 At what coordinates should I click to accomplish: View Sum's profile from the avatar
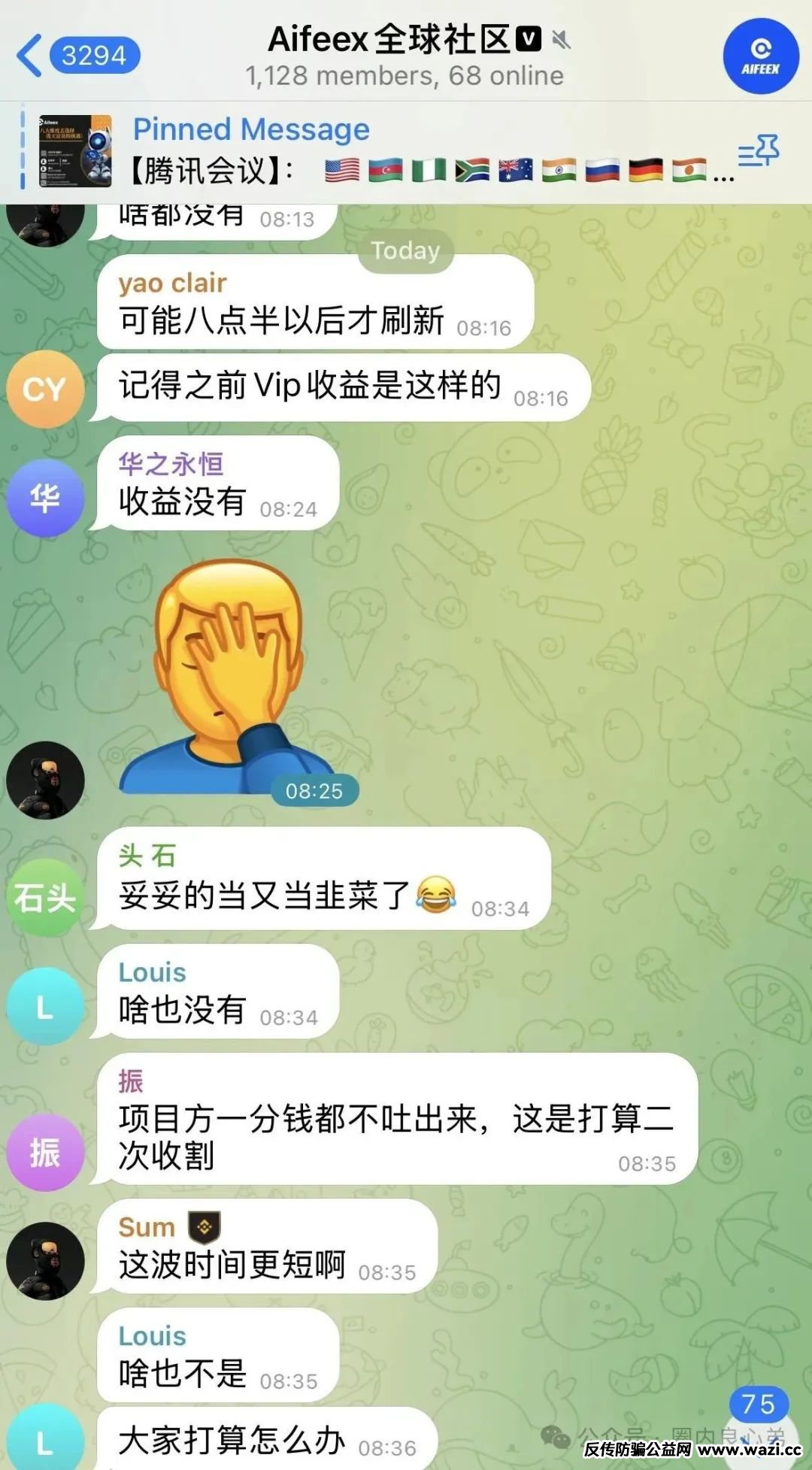[44, 1261]
